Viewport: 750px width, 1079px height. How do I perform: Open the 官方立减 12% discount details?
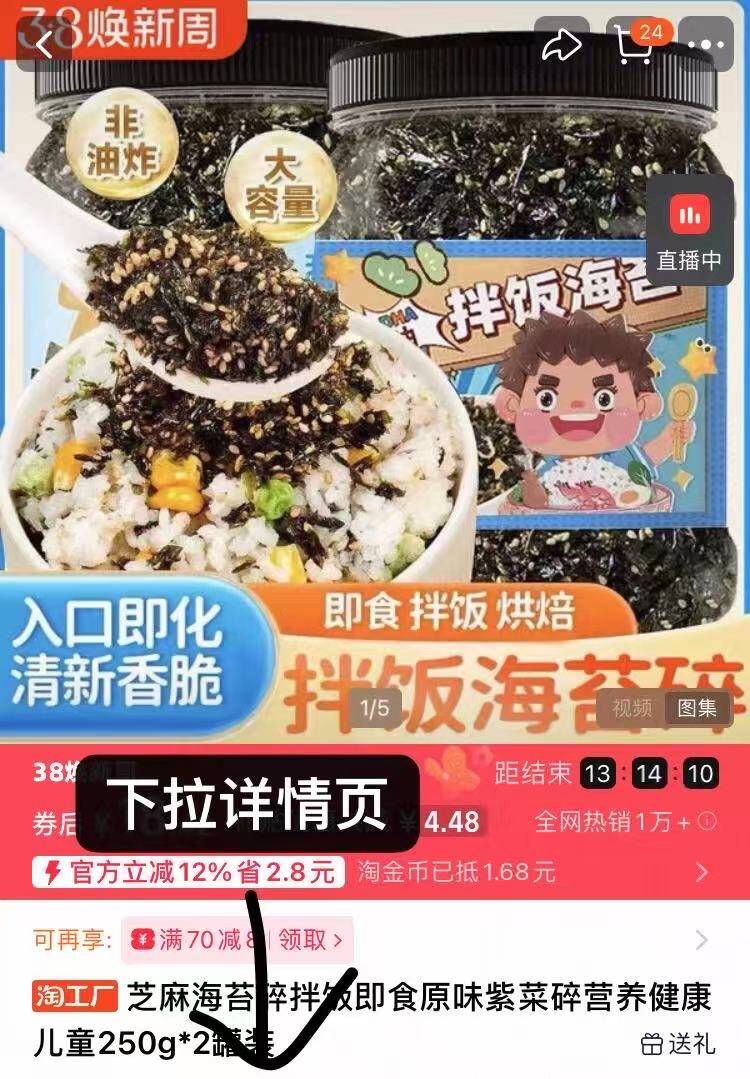click(x=187, y=872)
